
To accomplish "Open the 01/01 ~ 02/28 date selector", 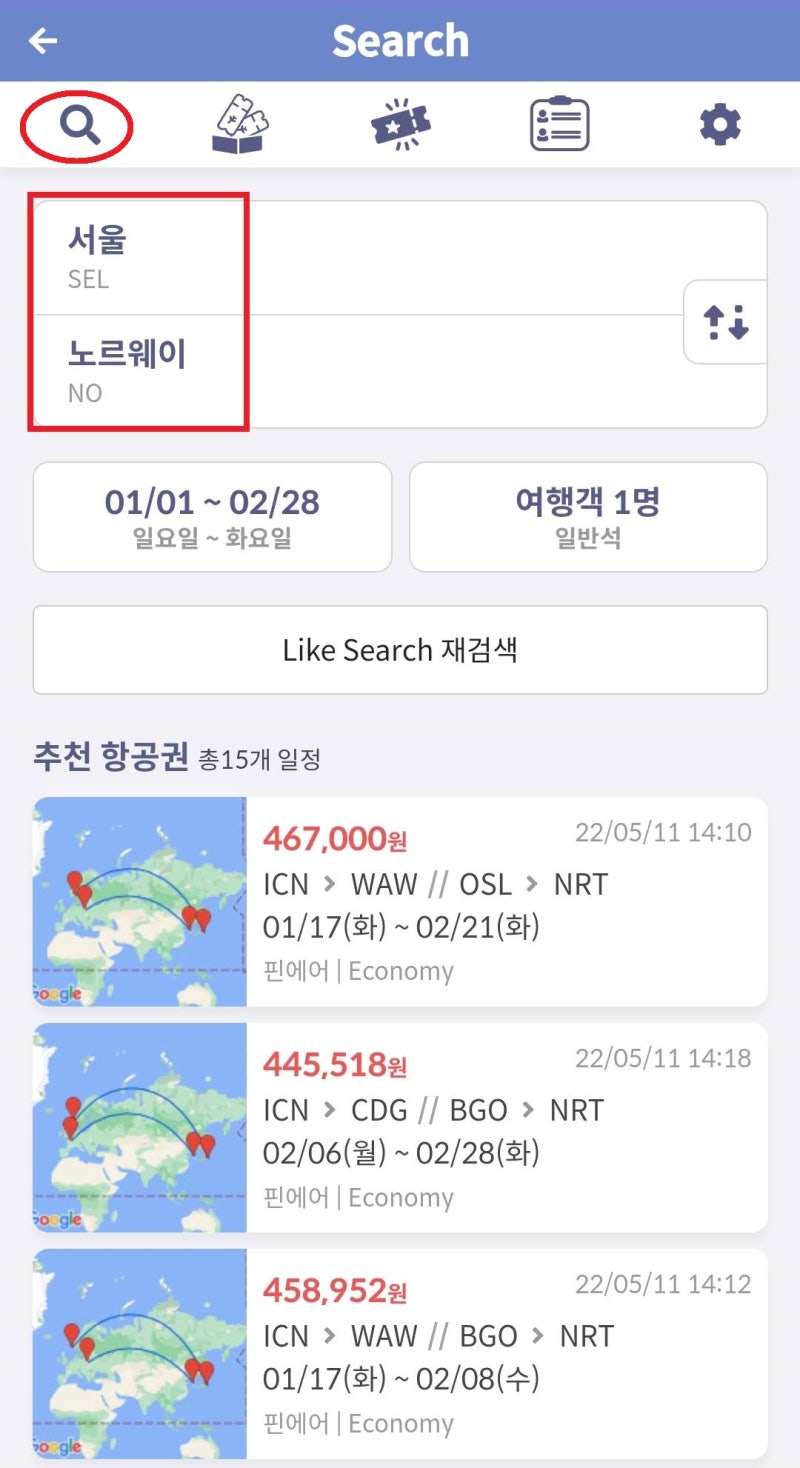I will pyautogui.click(x=211, y=518).
